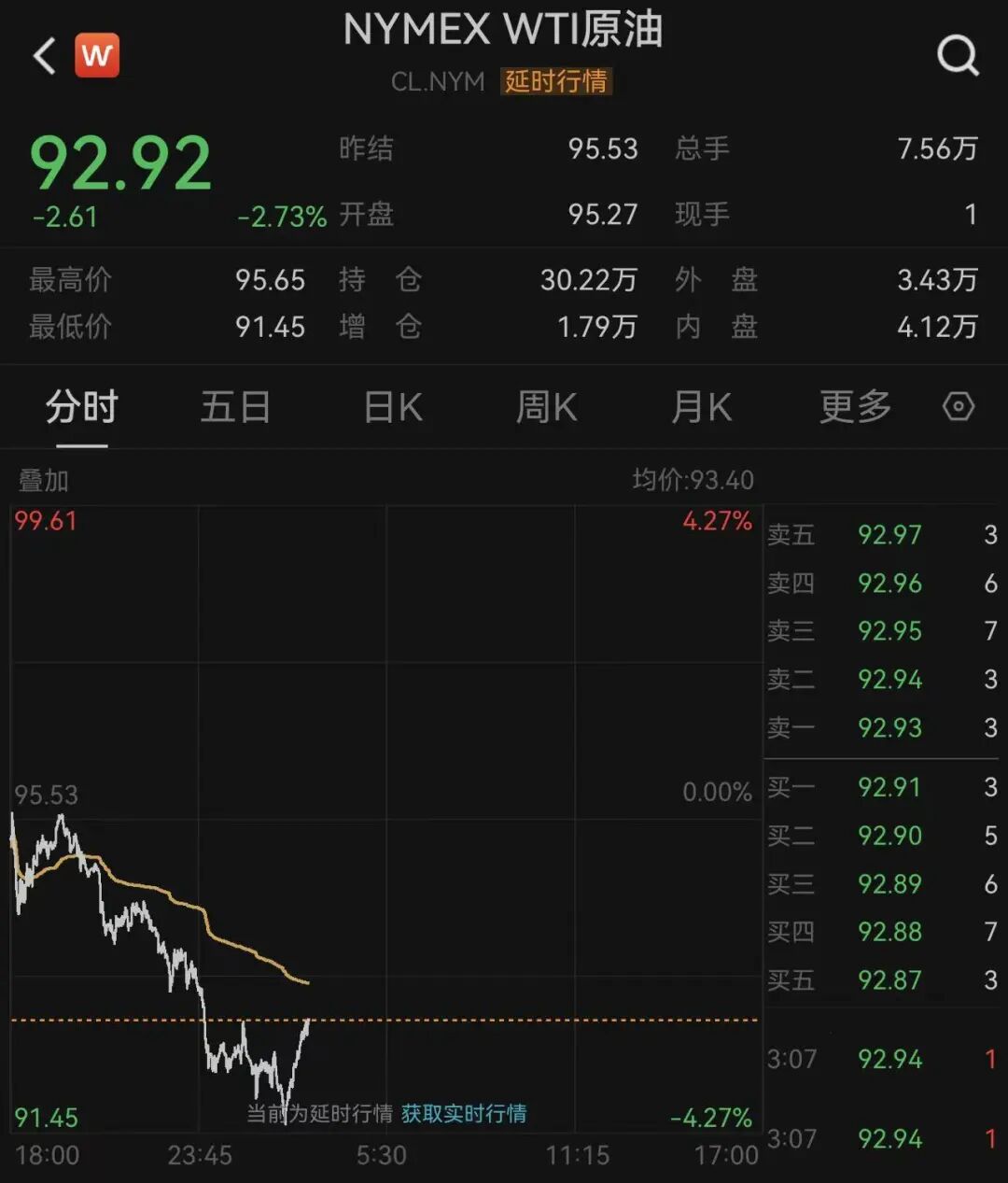Open chart settings via the hexagon gear icon
This screenshot has height=1183, width=1008.
(956, 407)
